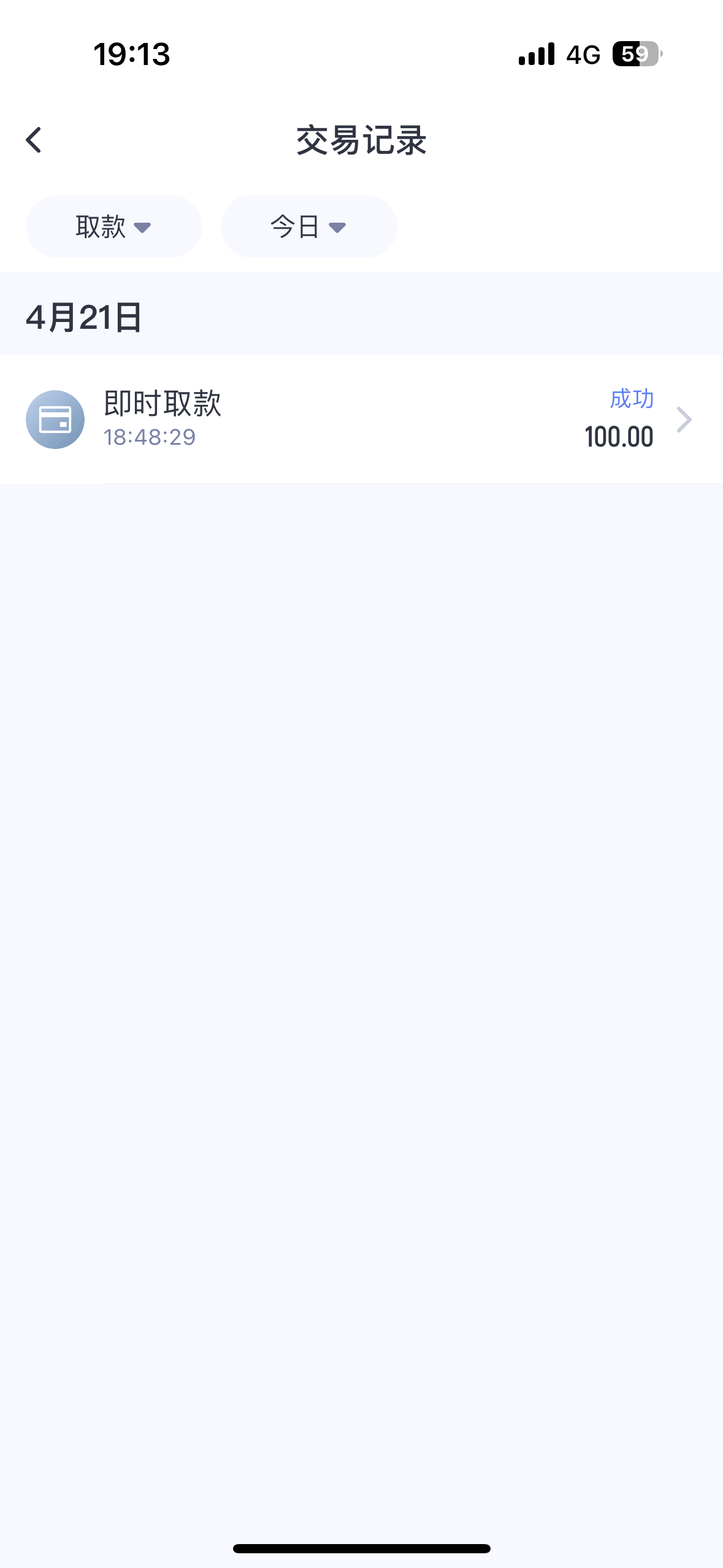Expand the 取款 transaction type dropdown
This screenshot has height=1568, width=723.
(113, 227)
